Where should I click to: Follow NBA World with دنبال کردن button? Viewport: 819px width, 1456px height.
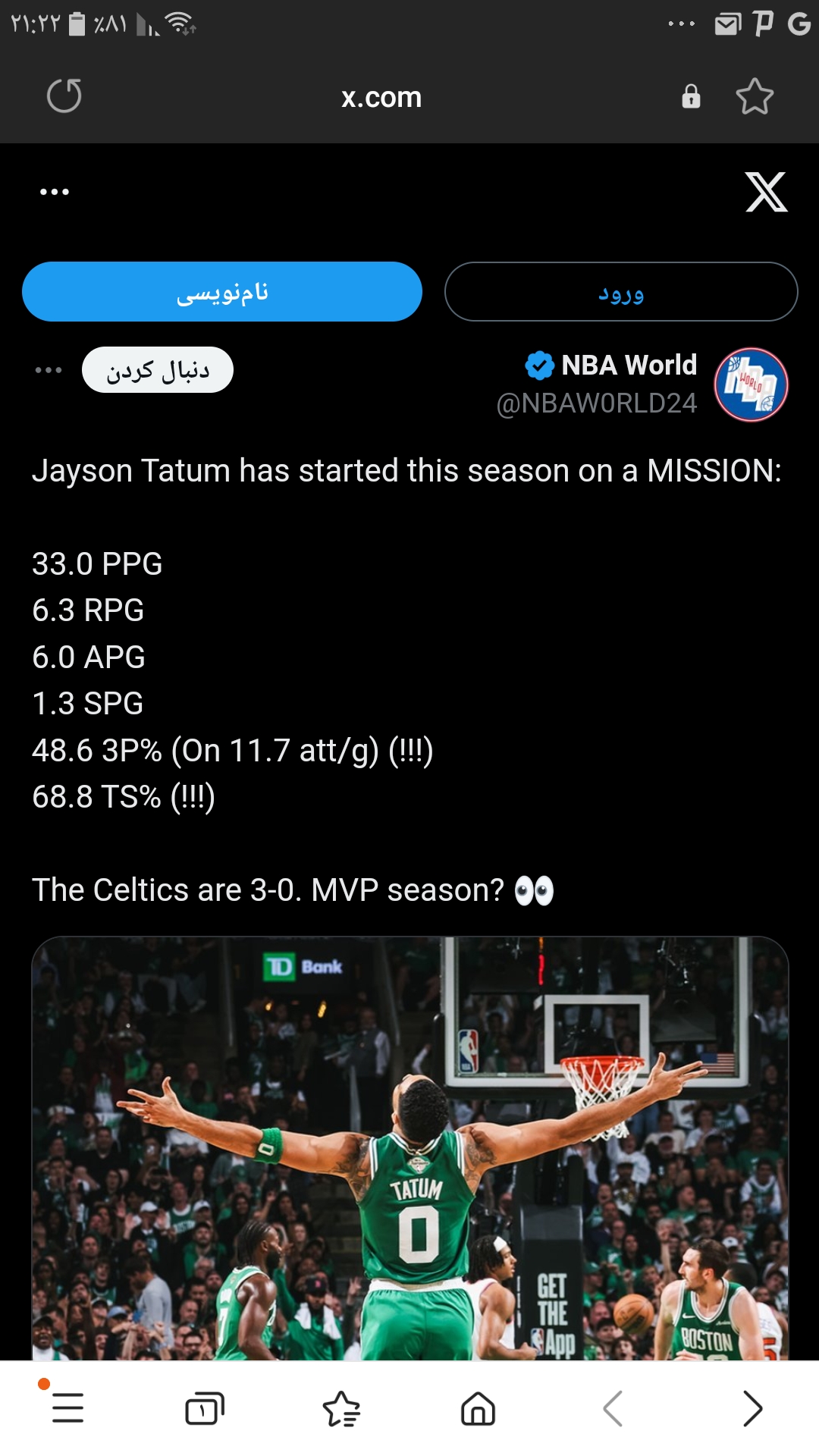[x=158, y=370]
